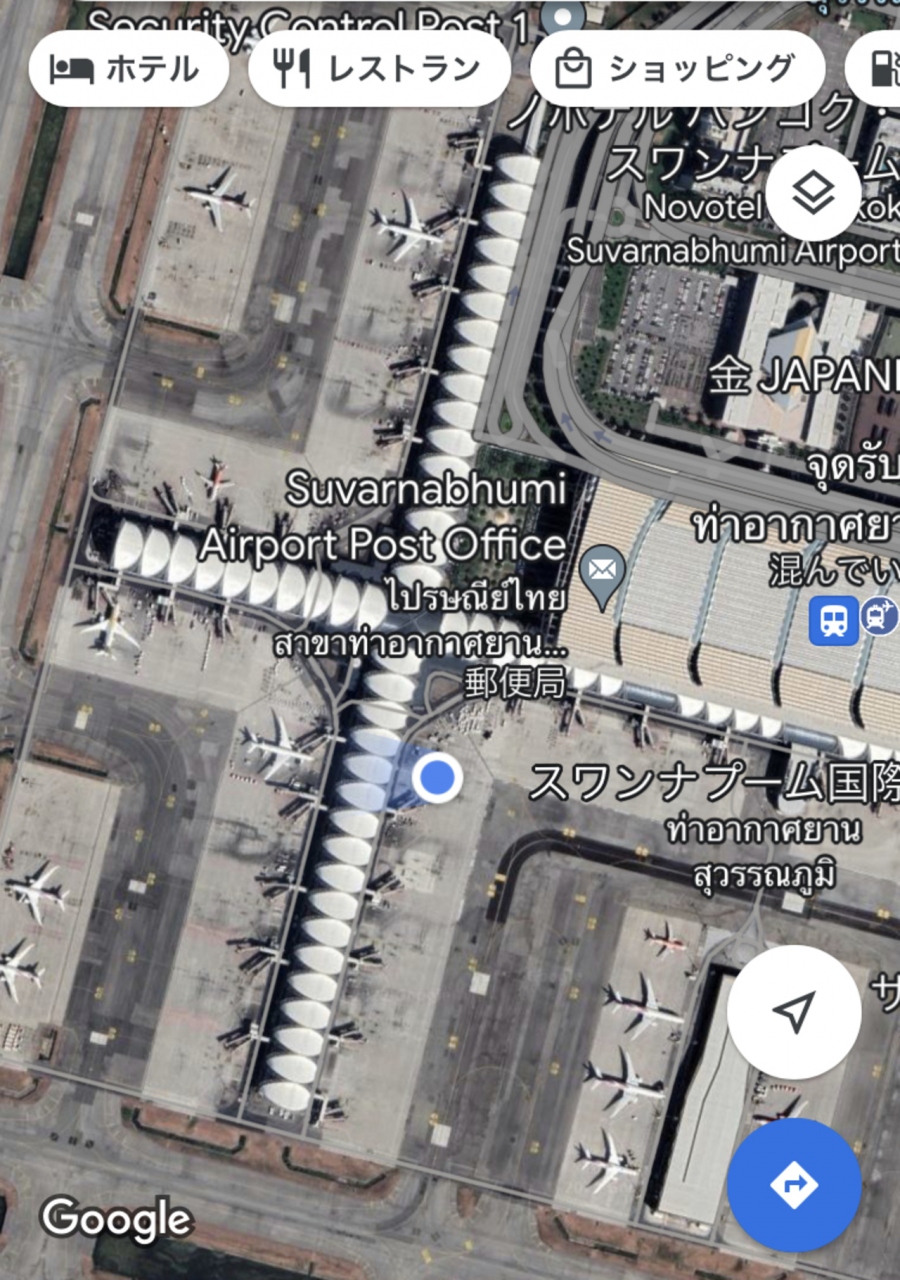Screen dimensions: 900x1280
Task: Open the map layers selector
Action: point(813,194)
